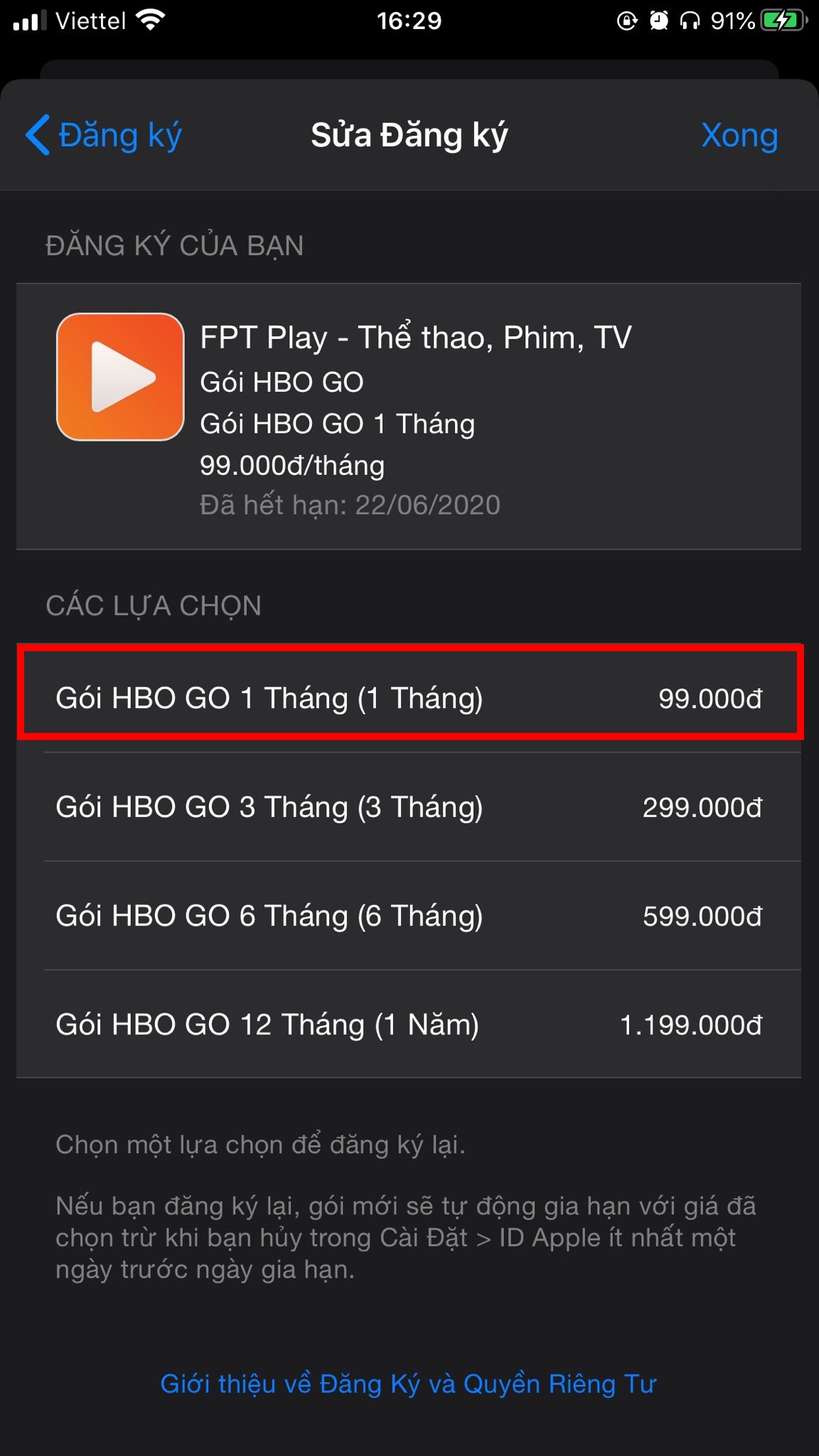
Task: Choose Gói HBO GO 3 Tháng plan
Action: (409, 807)
